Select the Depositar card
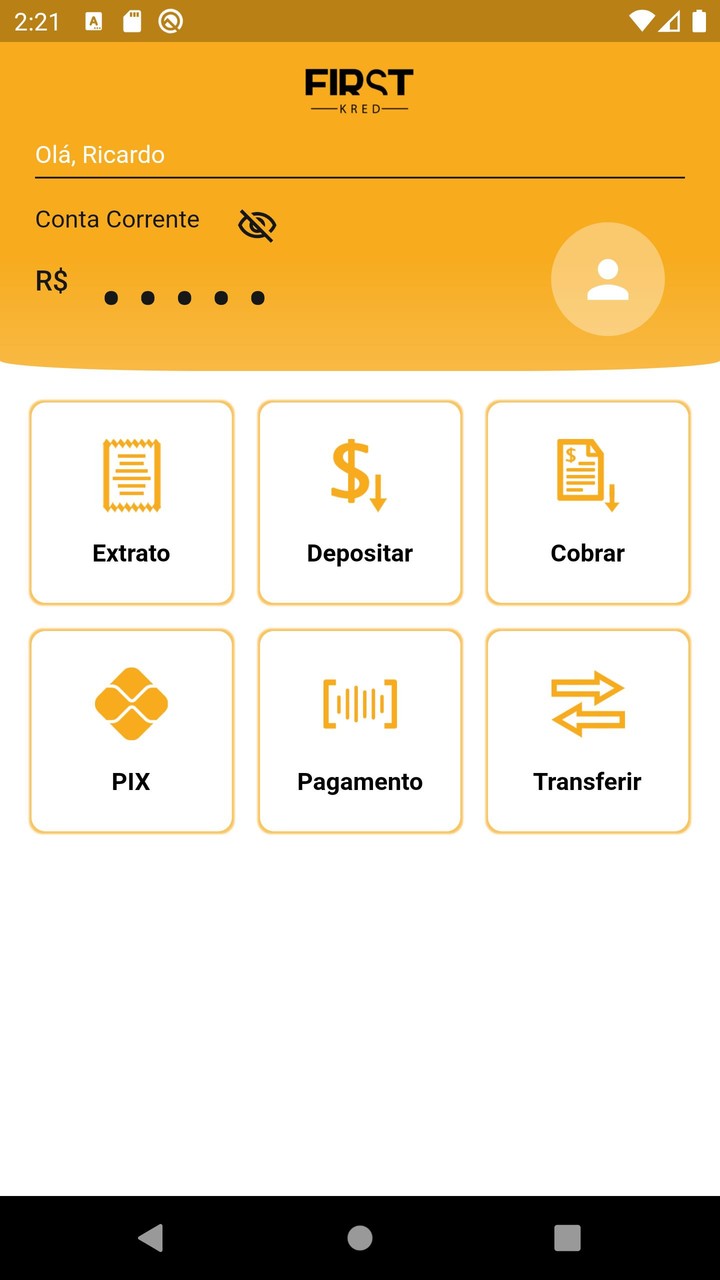This screenshot has width=720, height=1280. (x=359, y=502)
